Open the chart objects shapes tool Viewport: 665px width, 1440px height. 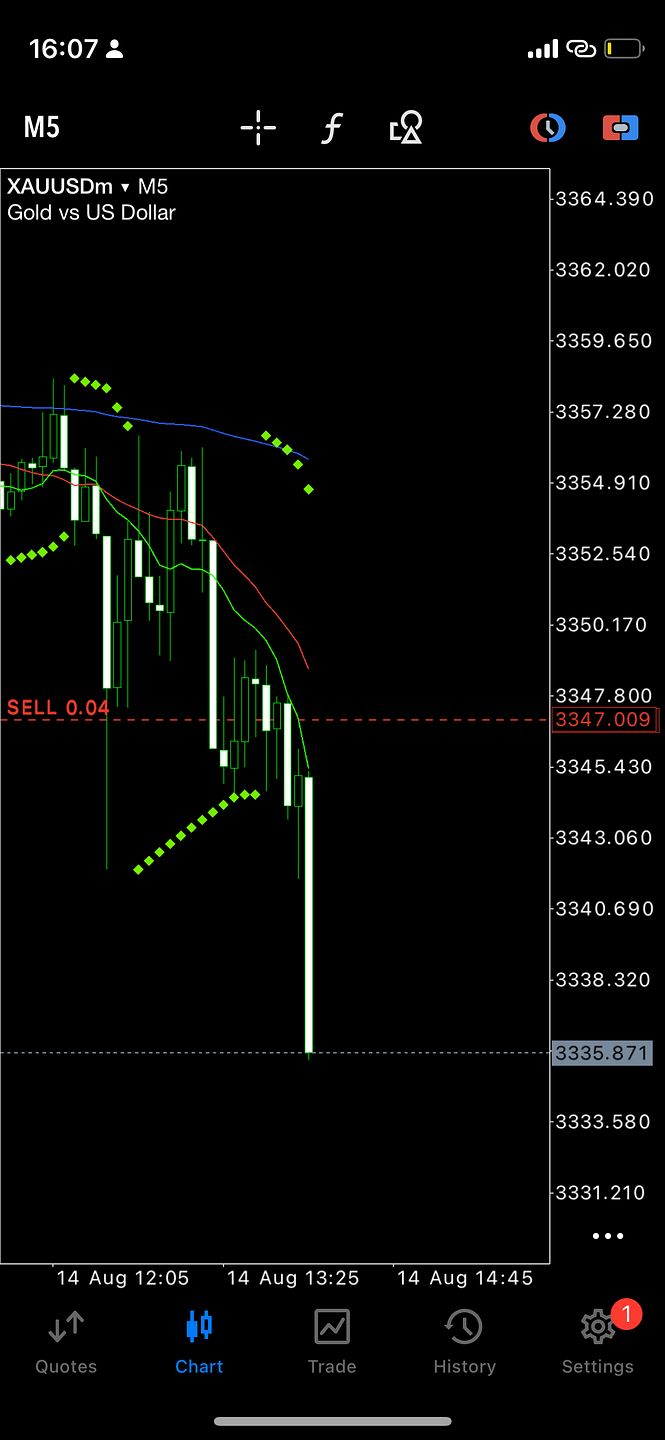pyautogui.click(x=406, y=128)
